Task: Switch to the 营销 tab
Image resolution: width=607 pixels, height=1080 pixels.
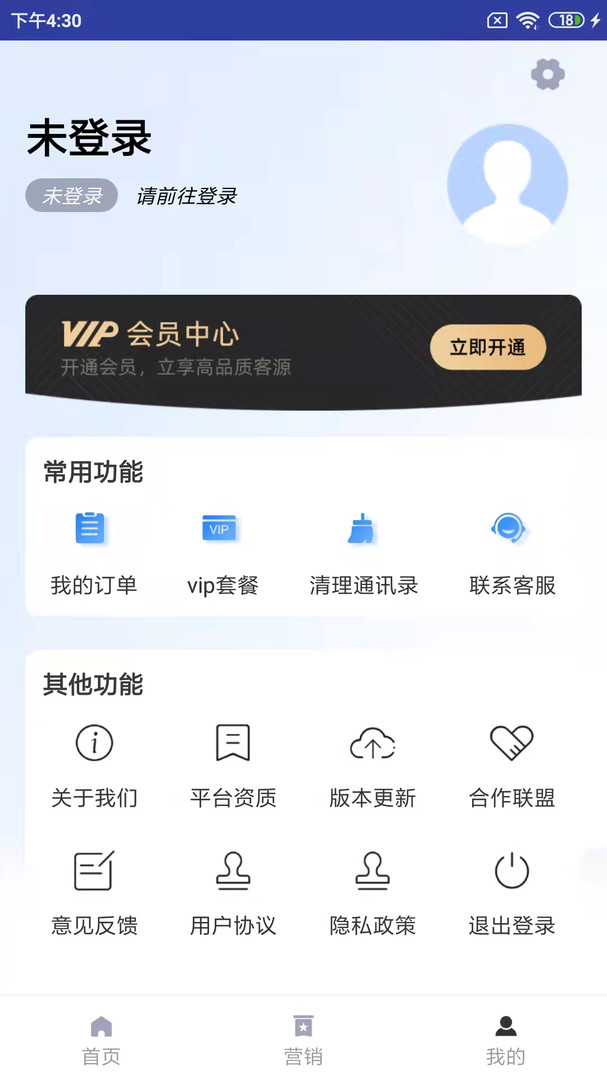Action: coord(303,1040)
